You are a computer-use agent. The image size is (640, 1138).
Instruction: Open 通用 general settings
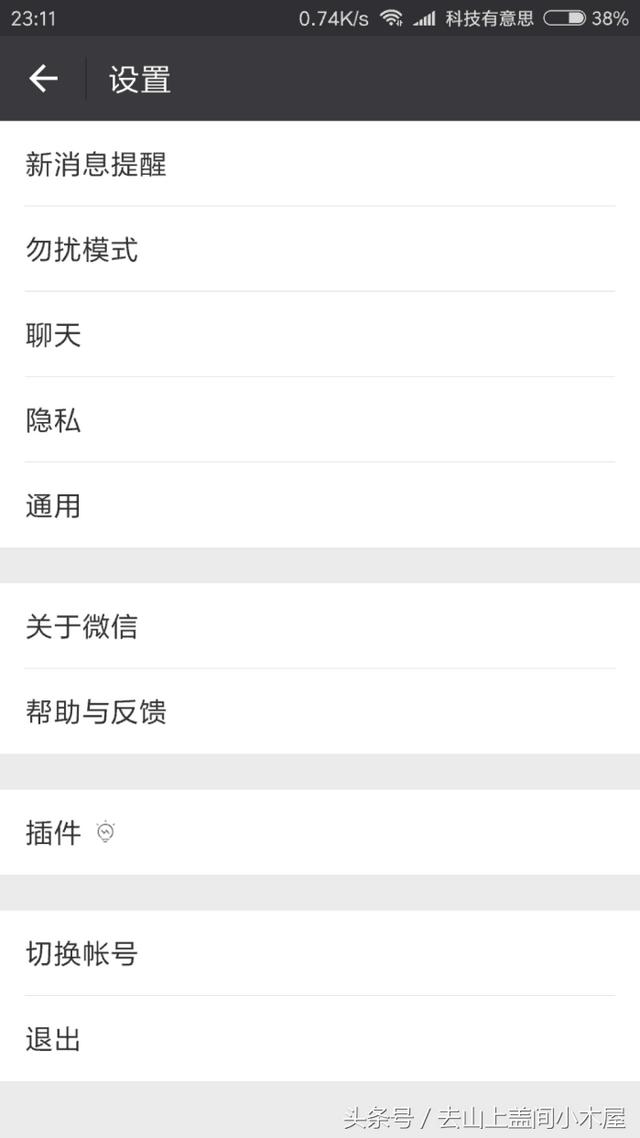pyautogui.click(x=320, y=505)
